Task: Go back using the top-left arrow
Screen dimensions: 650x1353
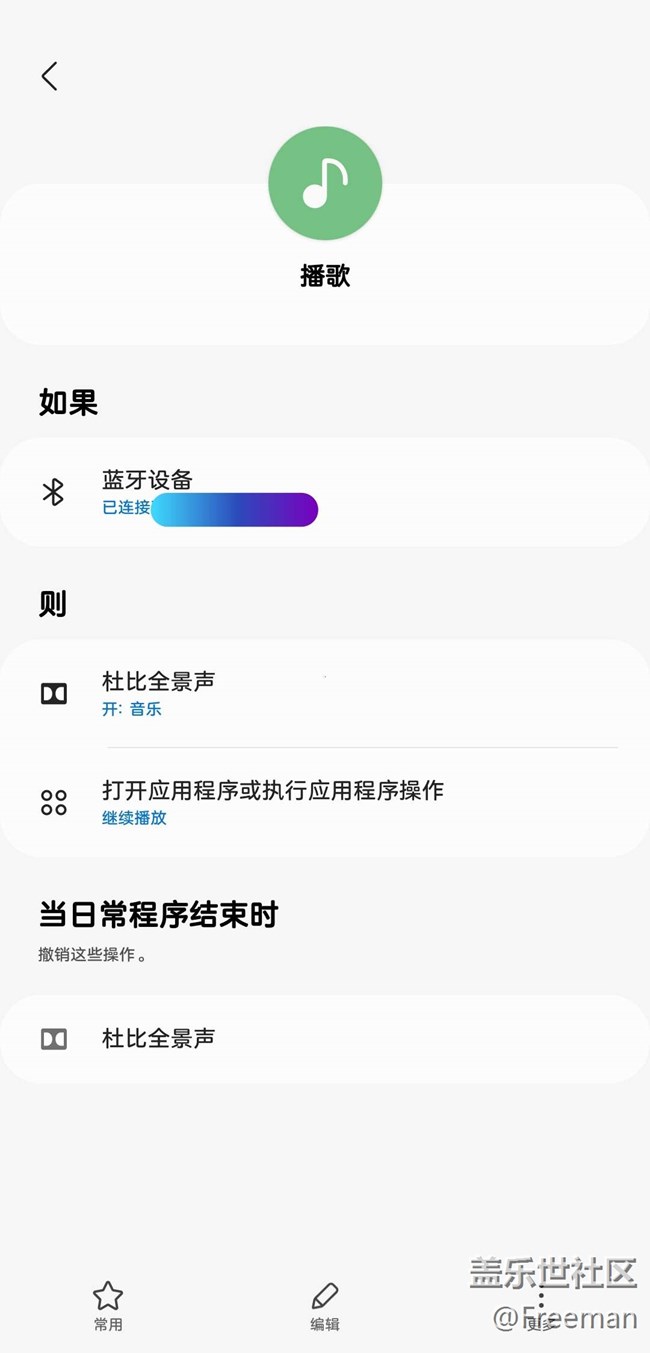Action: (49, 76)
